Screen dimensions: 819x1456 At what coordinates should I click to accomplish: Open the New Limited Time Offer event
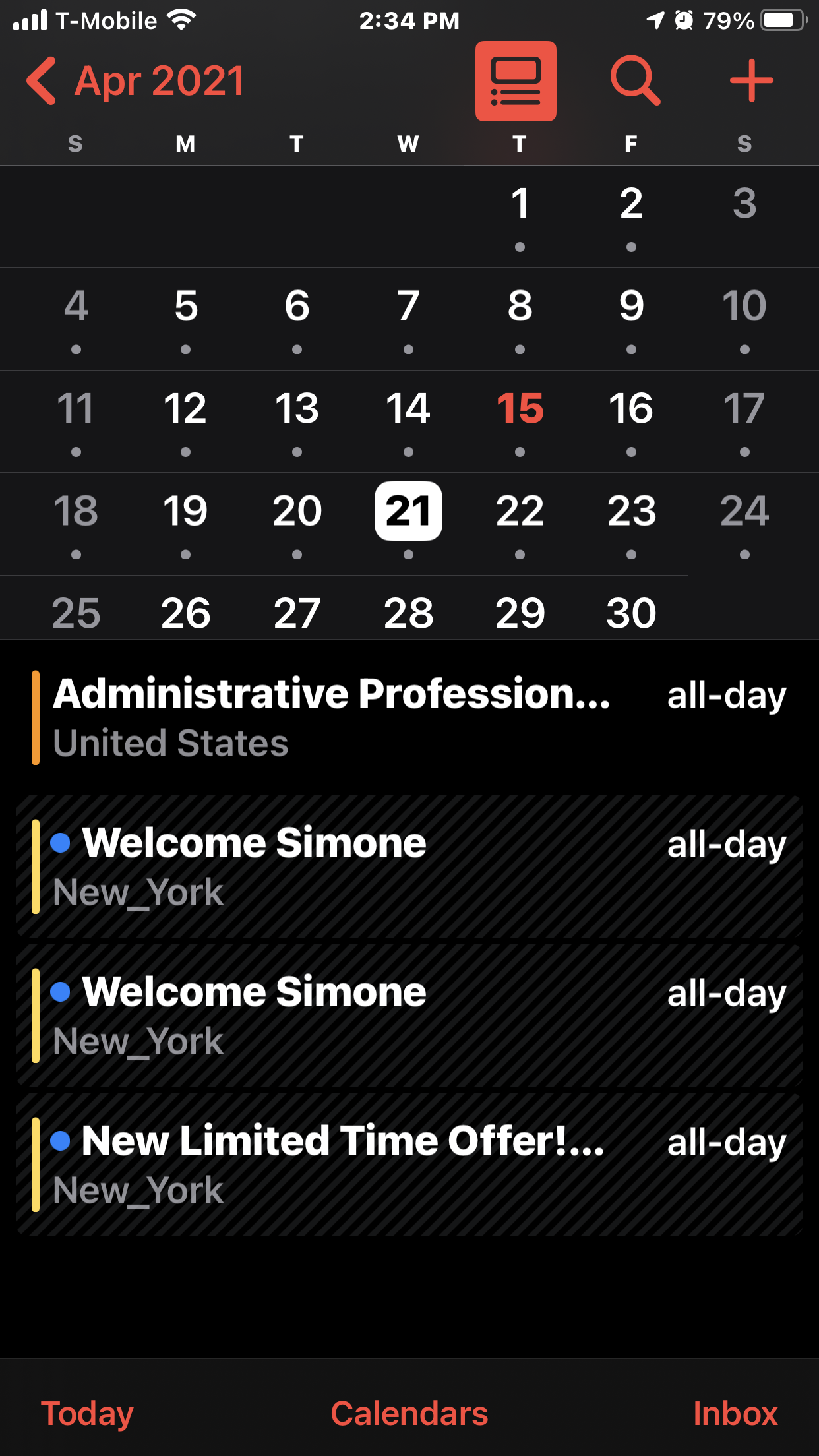(409, 1165)
